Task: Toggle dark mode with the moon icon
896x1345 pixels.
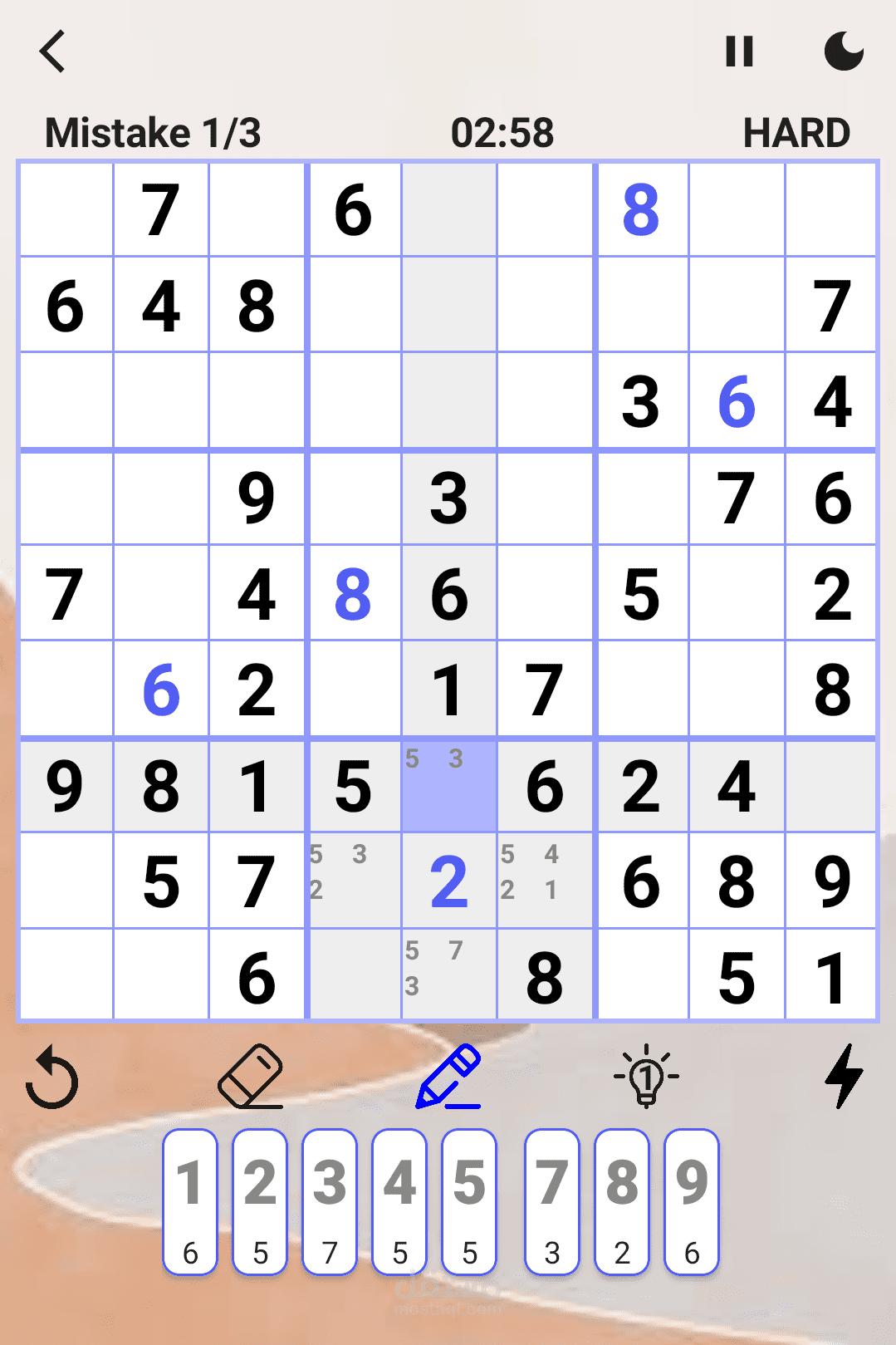Action: click(844, 52)
